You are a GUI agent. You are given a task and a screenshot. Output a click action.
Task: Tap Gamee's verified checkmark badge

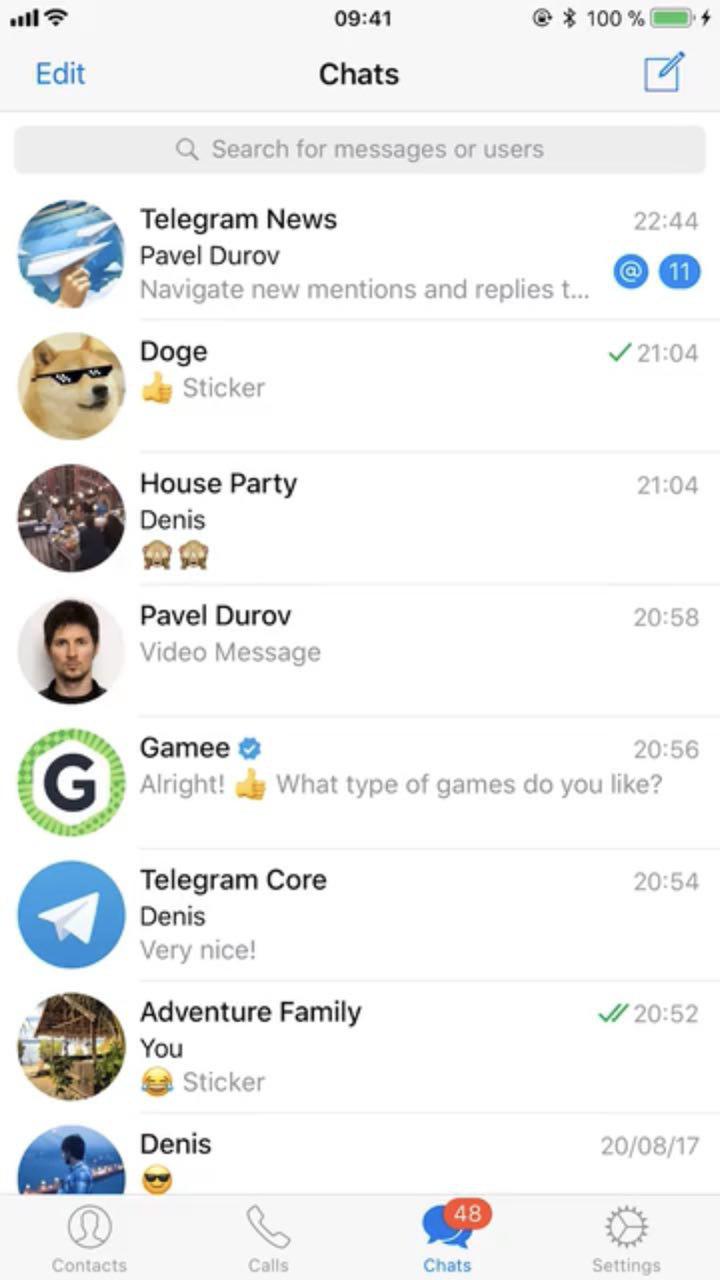[x=248, y=747]
